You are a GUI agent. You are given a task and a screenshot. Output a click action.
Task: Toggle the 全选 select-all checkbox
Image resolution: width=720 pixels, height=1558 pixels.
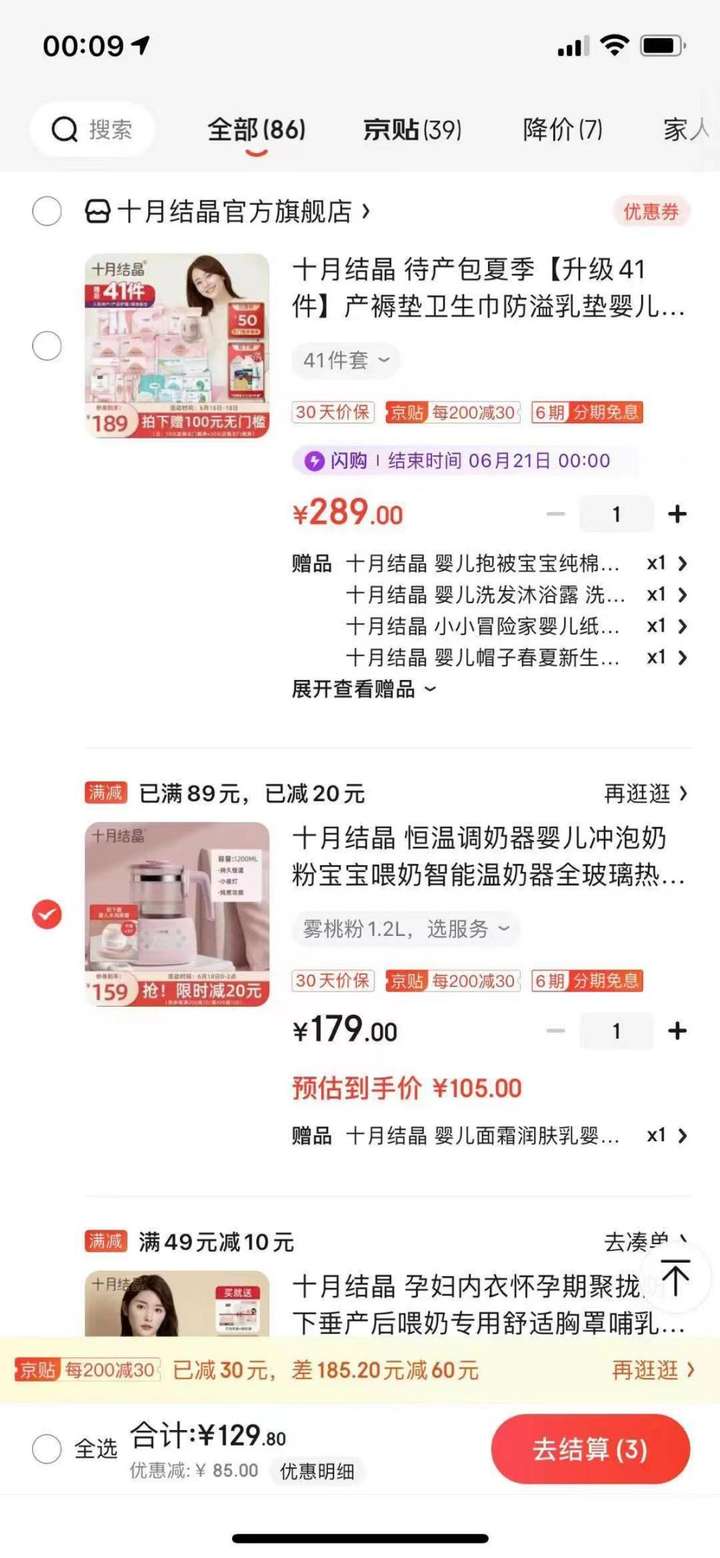coord(47,1448)
